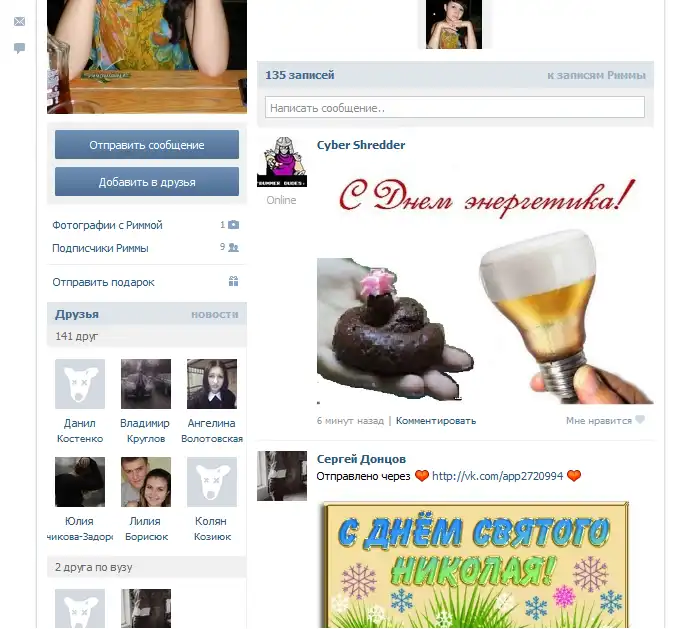
Task: Select Отправить подарок
Action: (x=103, y=282)
